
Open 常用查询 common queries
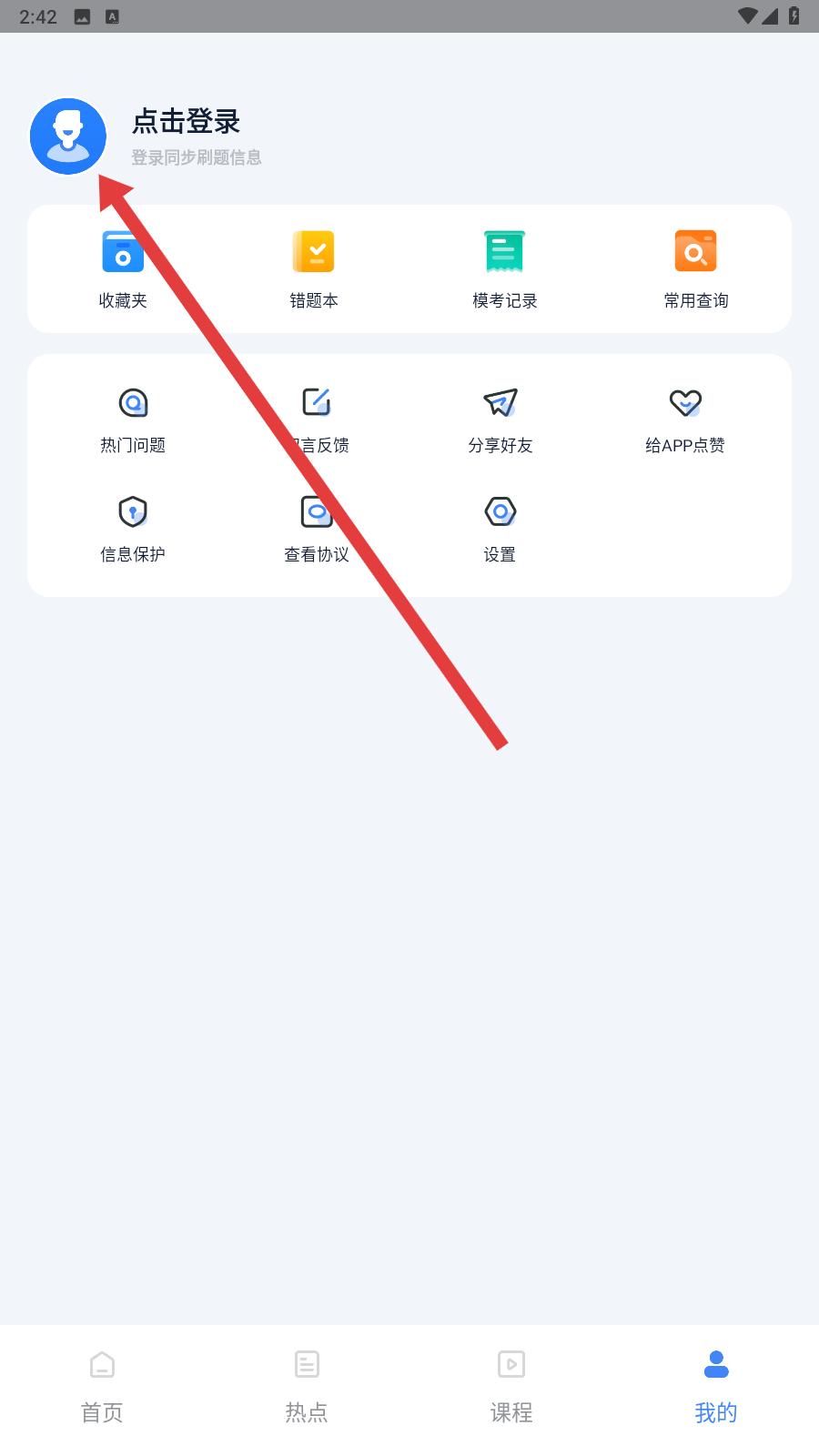point(696,270)
